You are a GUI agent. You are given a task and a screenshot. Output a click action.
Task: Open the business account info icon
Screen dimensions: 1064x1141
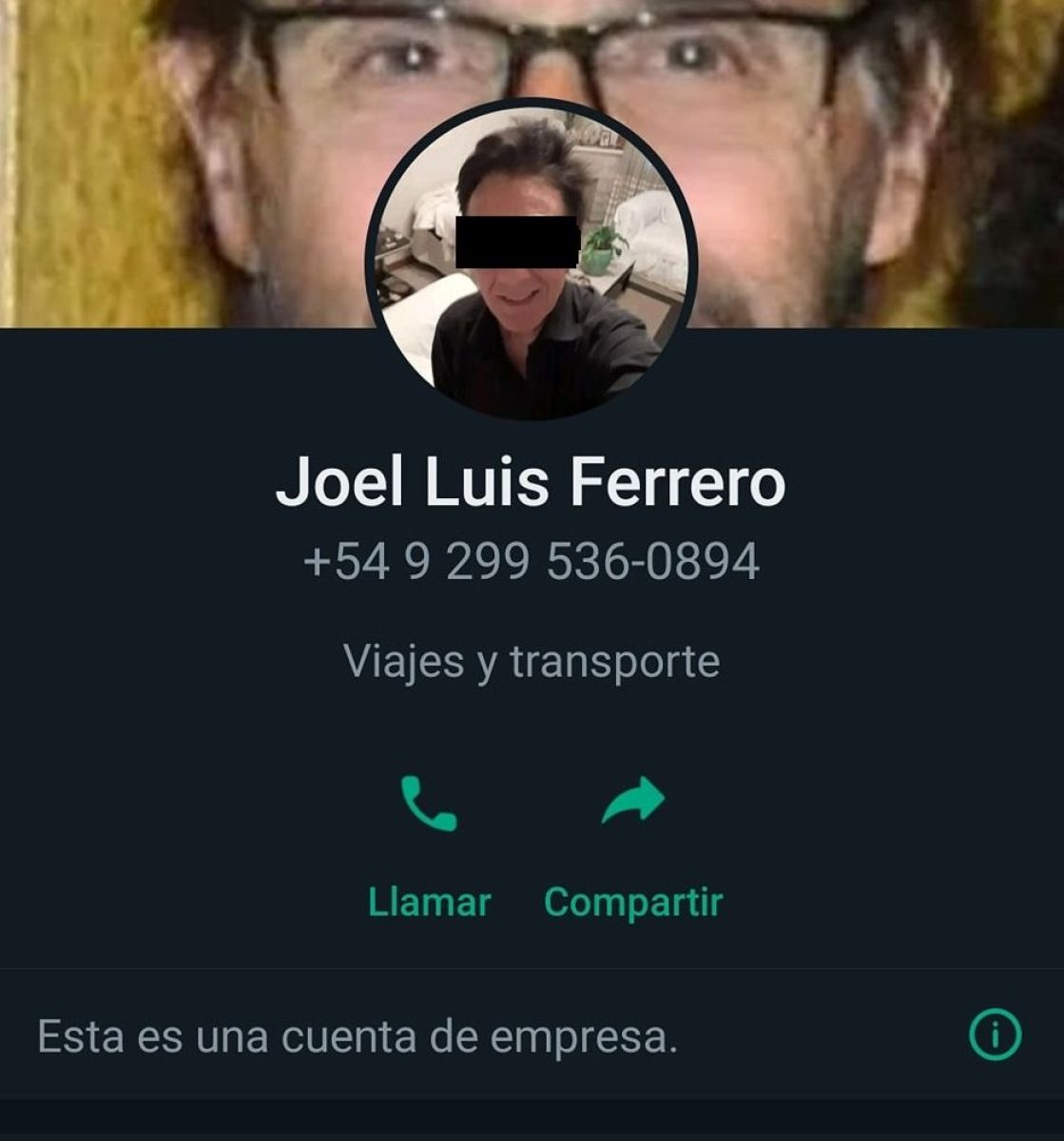pos(995,1035)
